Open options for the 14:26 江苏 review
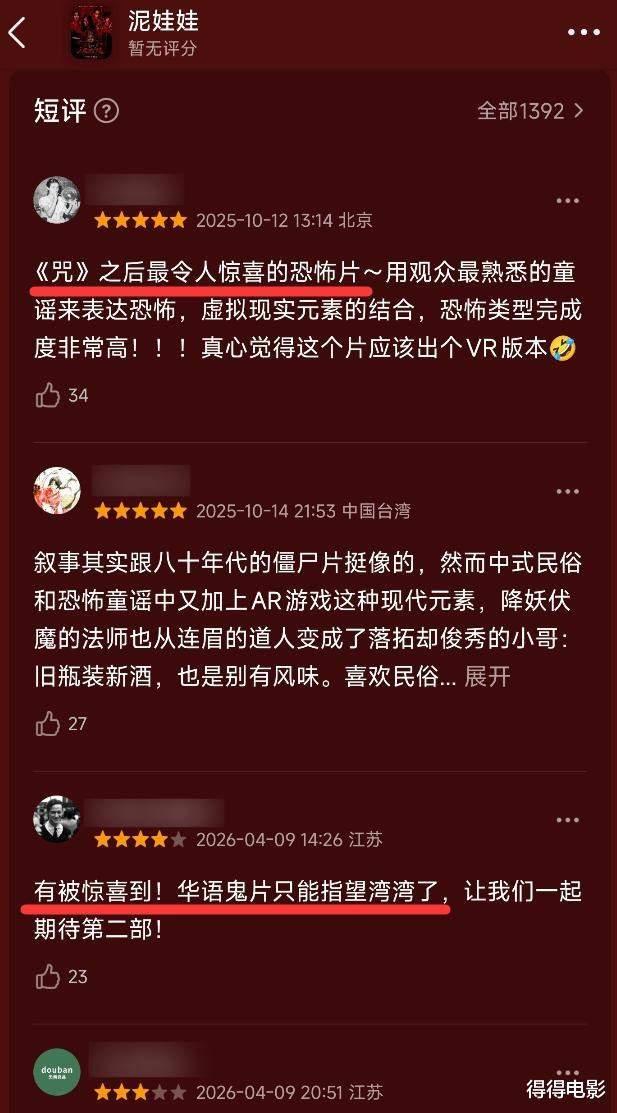Image resolution: width=617 pixels, height=1113 pixels. click(567, 820)
